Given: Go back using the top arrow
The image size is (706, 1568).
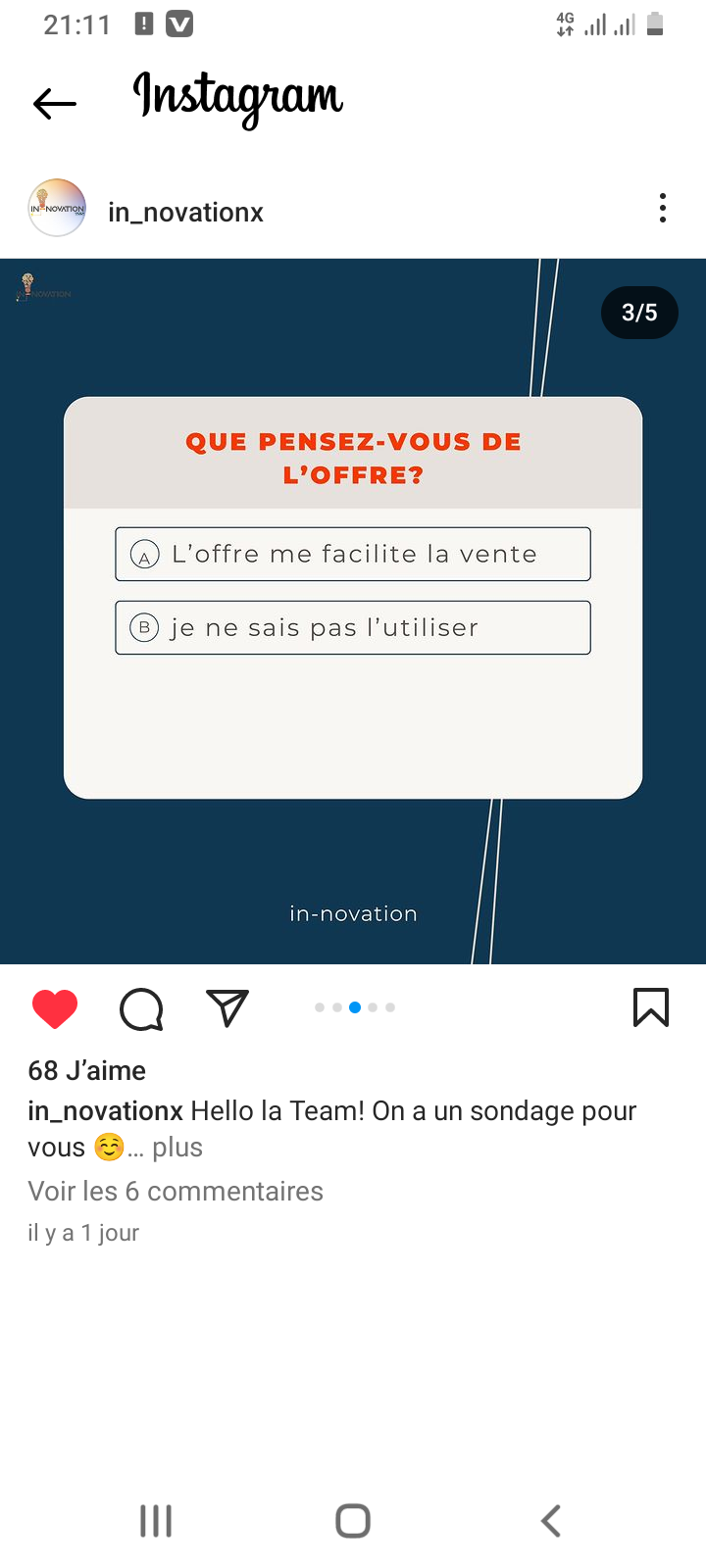Looking at the screenshot, I should click(x=55, y=103).
